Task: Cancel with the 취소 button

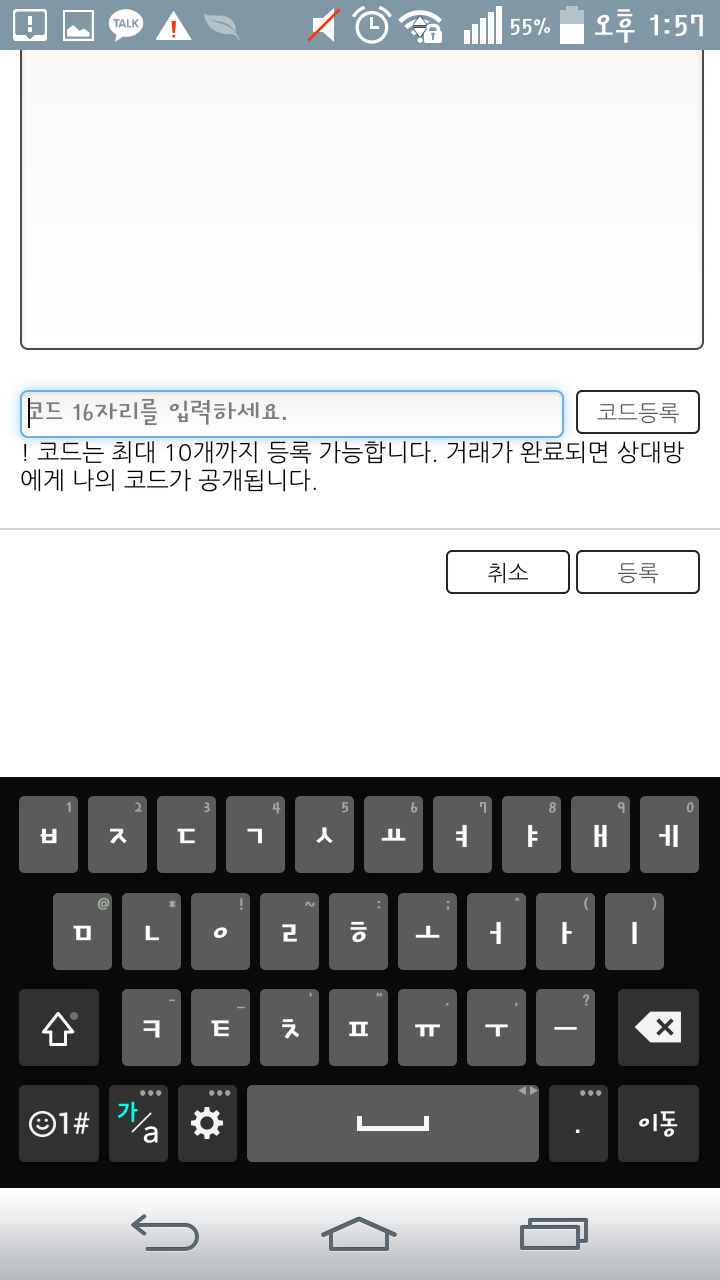Action: click(x=508, y=572)
